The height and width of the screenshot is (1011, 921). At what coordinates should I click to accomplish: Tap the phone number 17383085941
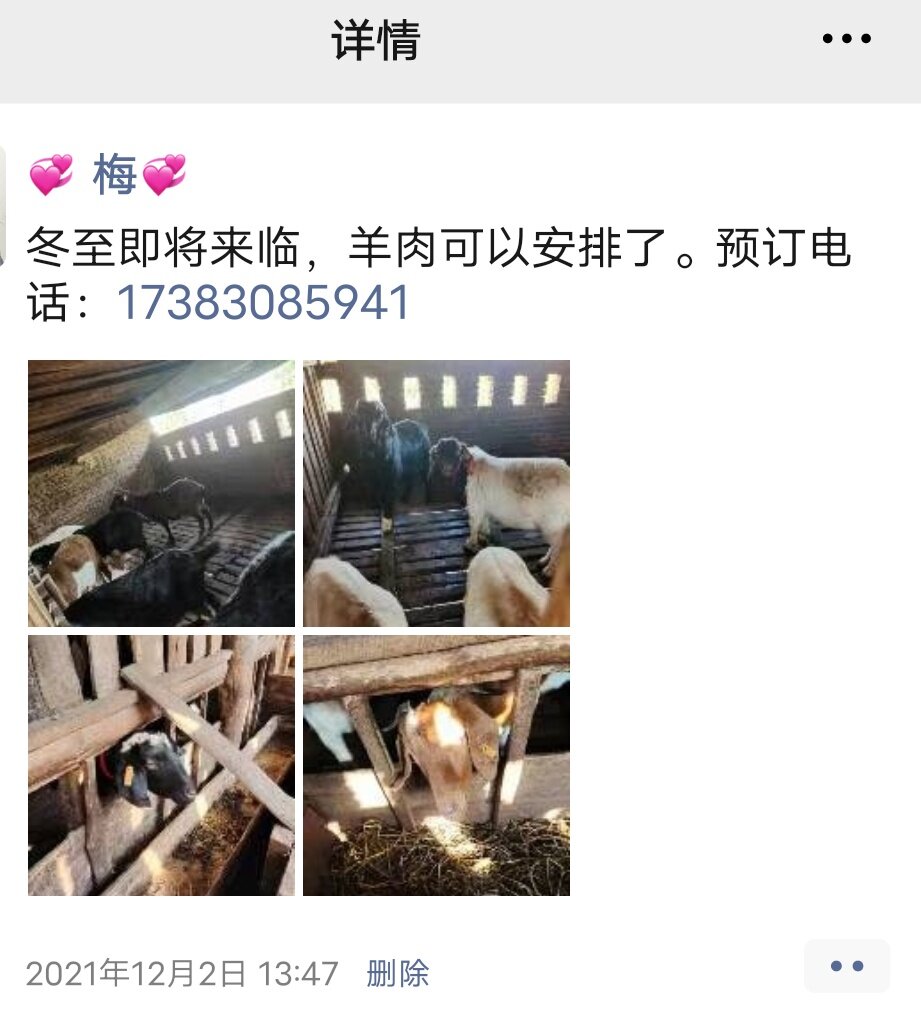(x=264, y=303)
